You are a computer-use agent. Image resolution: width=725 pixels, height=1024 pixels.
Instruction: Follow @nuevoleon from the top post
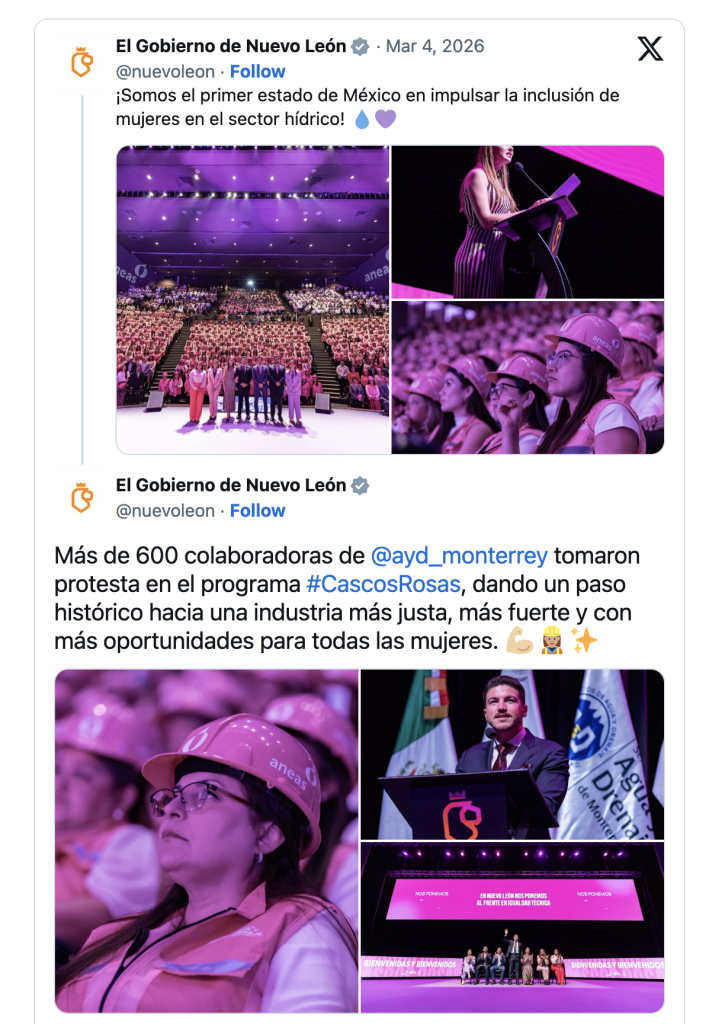tap(256, 70)
